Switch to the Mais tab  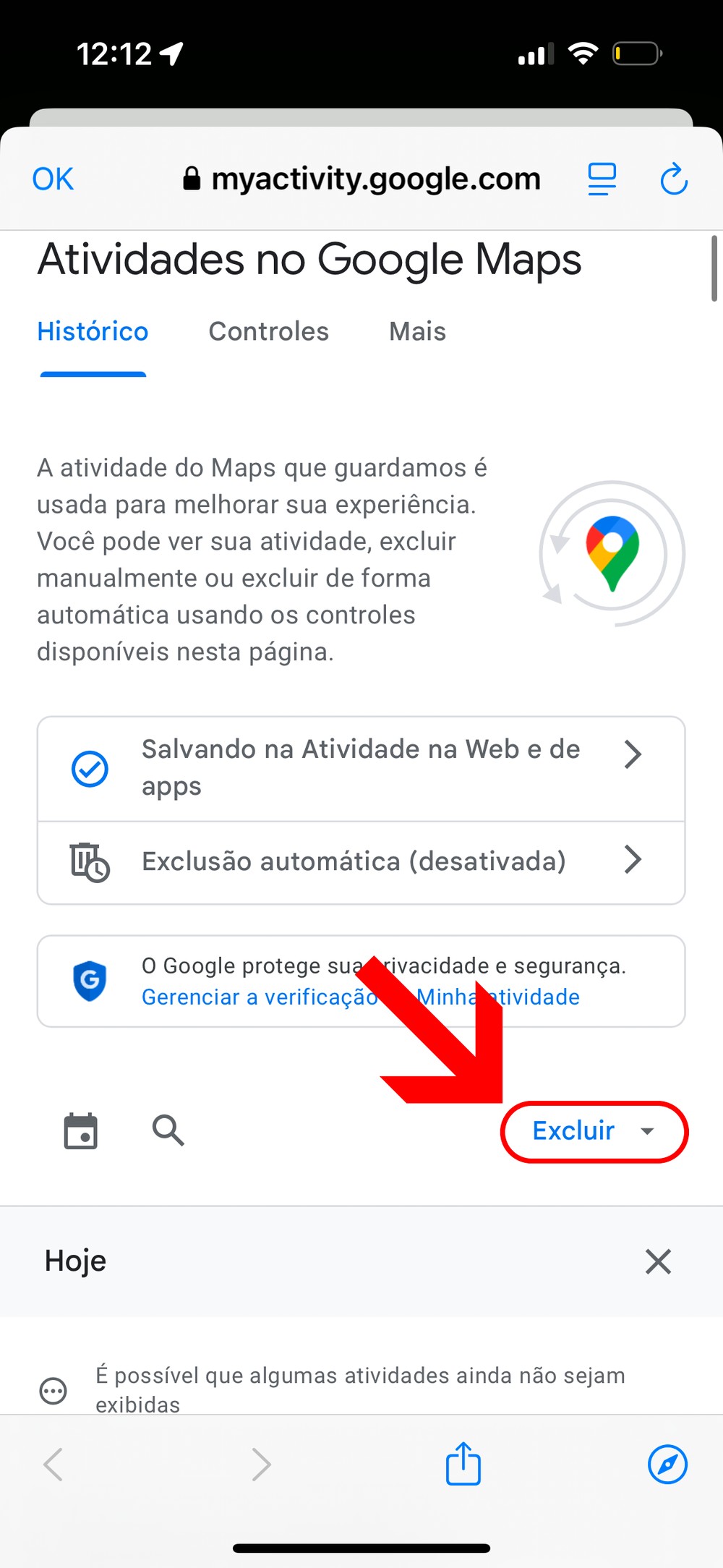coord(417,331)
